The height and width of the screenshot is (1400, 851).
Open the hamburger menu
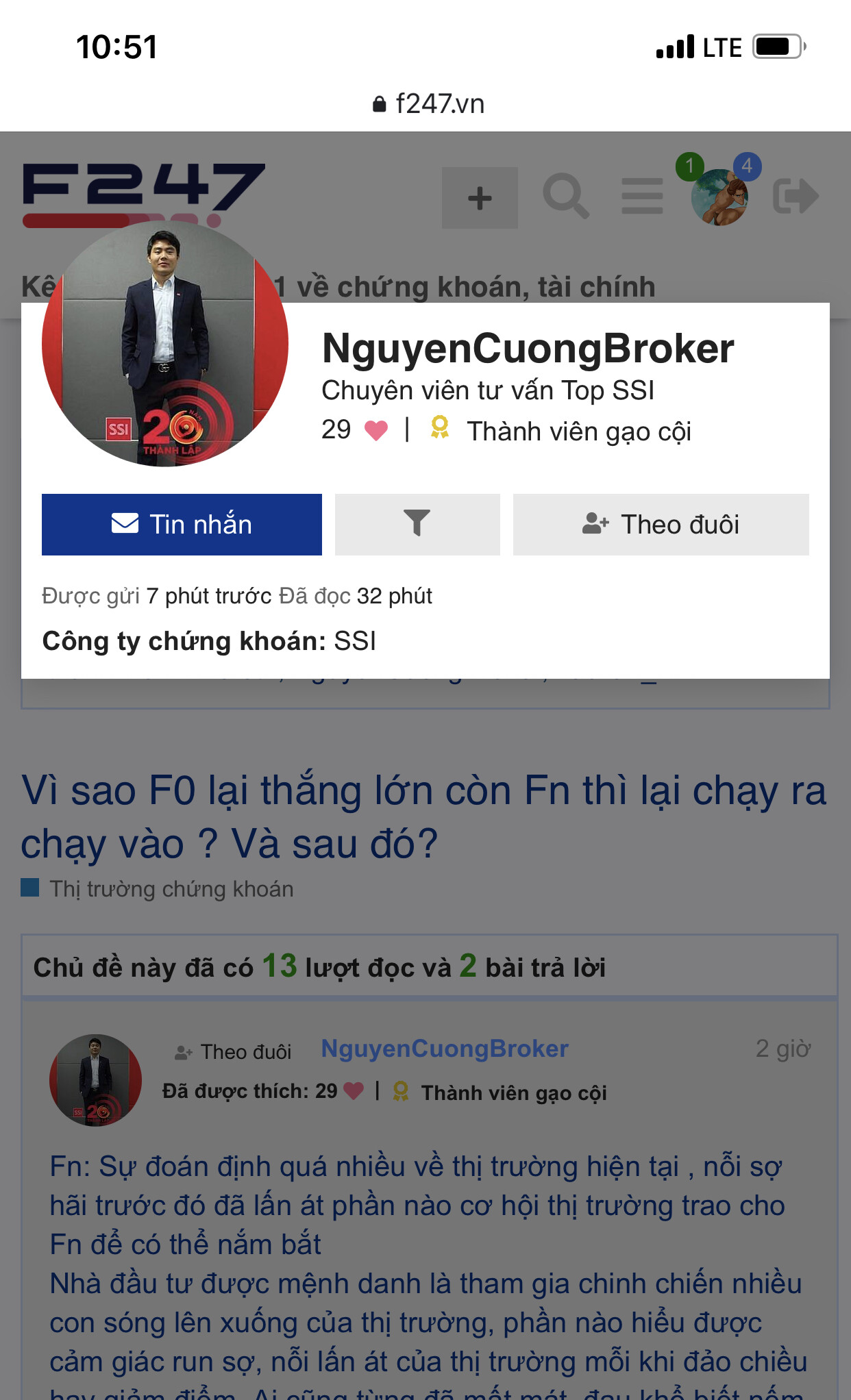pyautogui.click(x=642, y=197)
